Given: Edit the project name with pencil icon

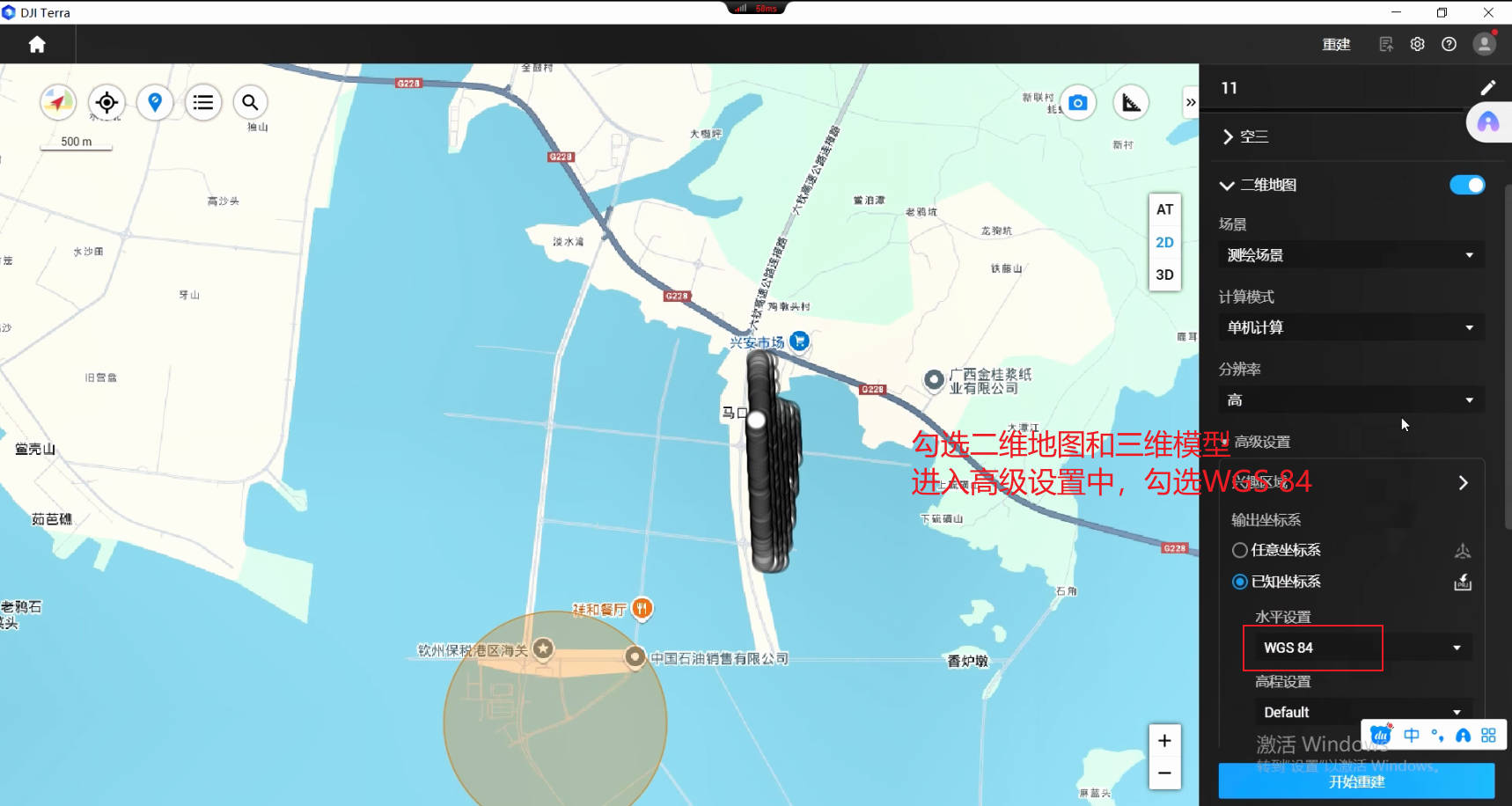Looking at the screenshot, I should click(x=1487, y=88).
